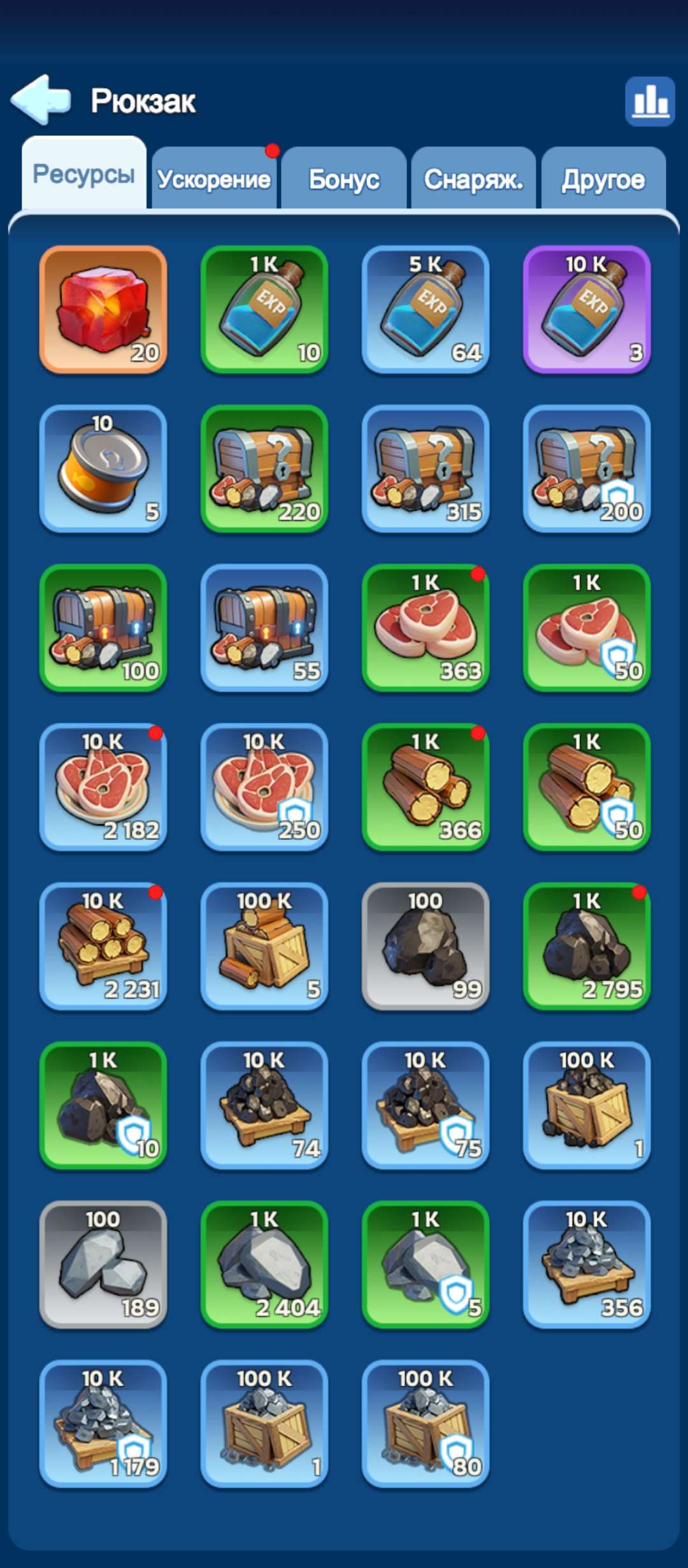Open the purple 10 K EXP potion
Screen dimensions: 688x1568
tap(587, 310)
